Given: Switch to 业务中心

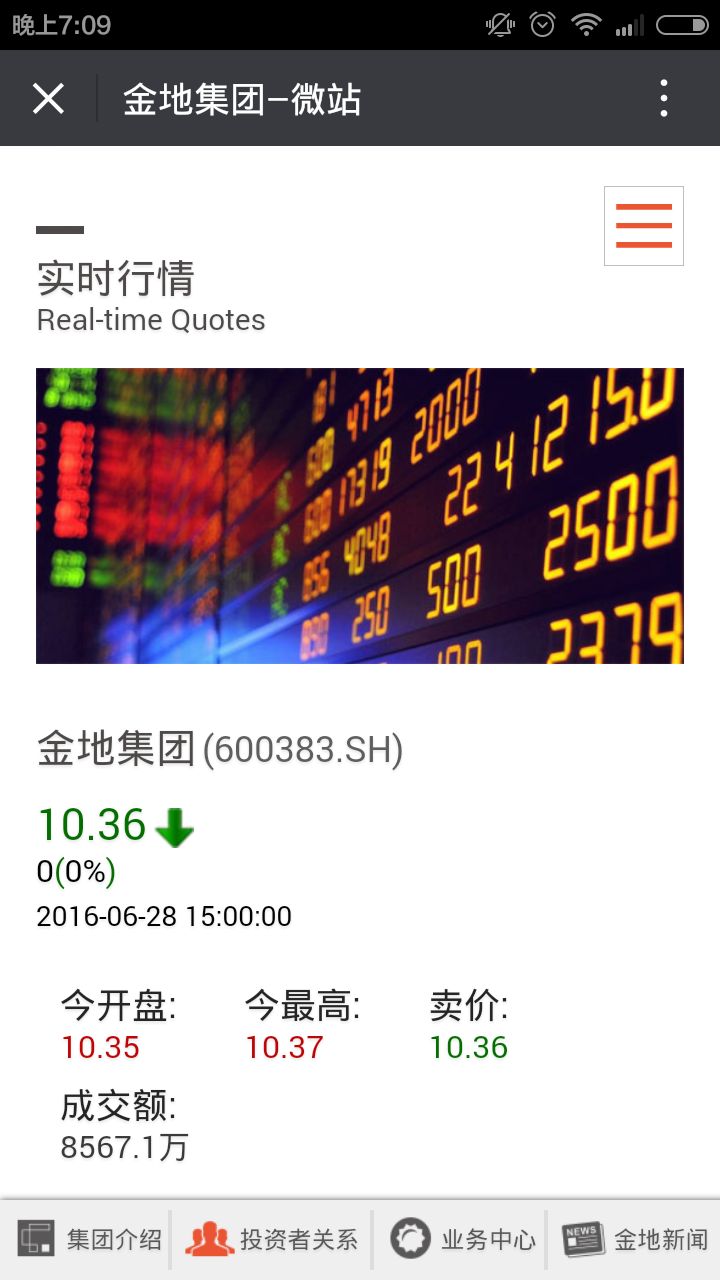Looking at the screenshot, I should (462, 1239).
